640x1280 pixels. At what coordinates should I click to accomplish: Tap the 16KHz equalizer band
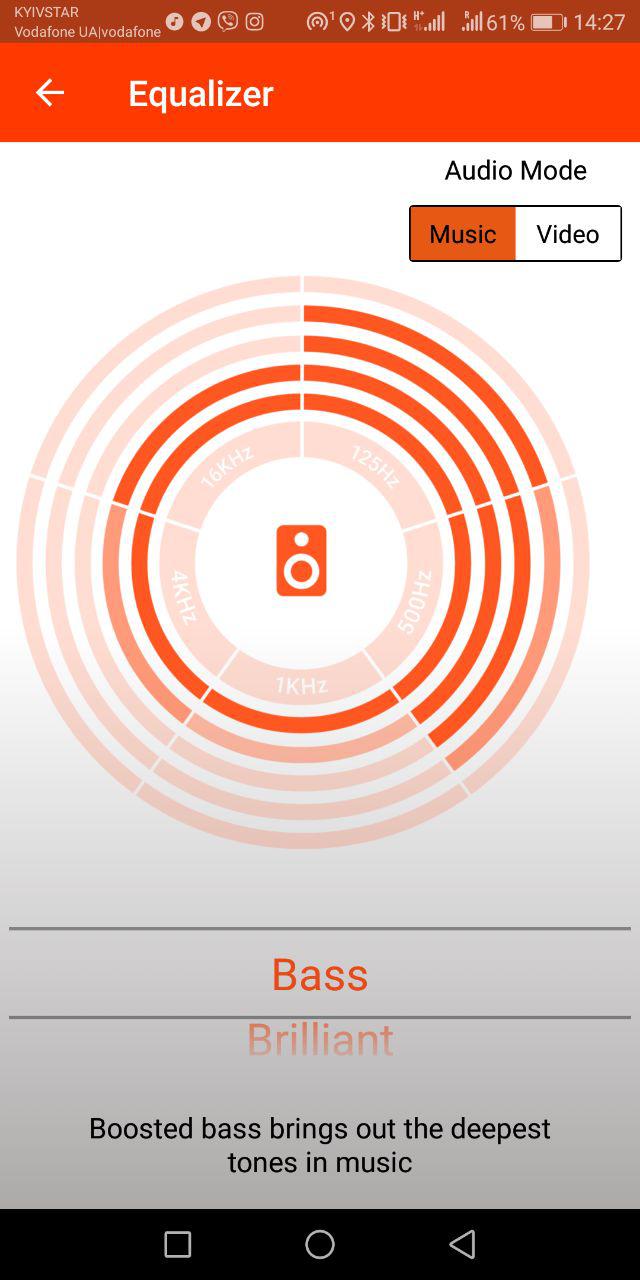click(227, 467)
